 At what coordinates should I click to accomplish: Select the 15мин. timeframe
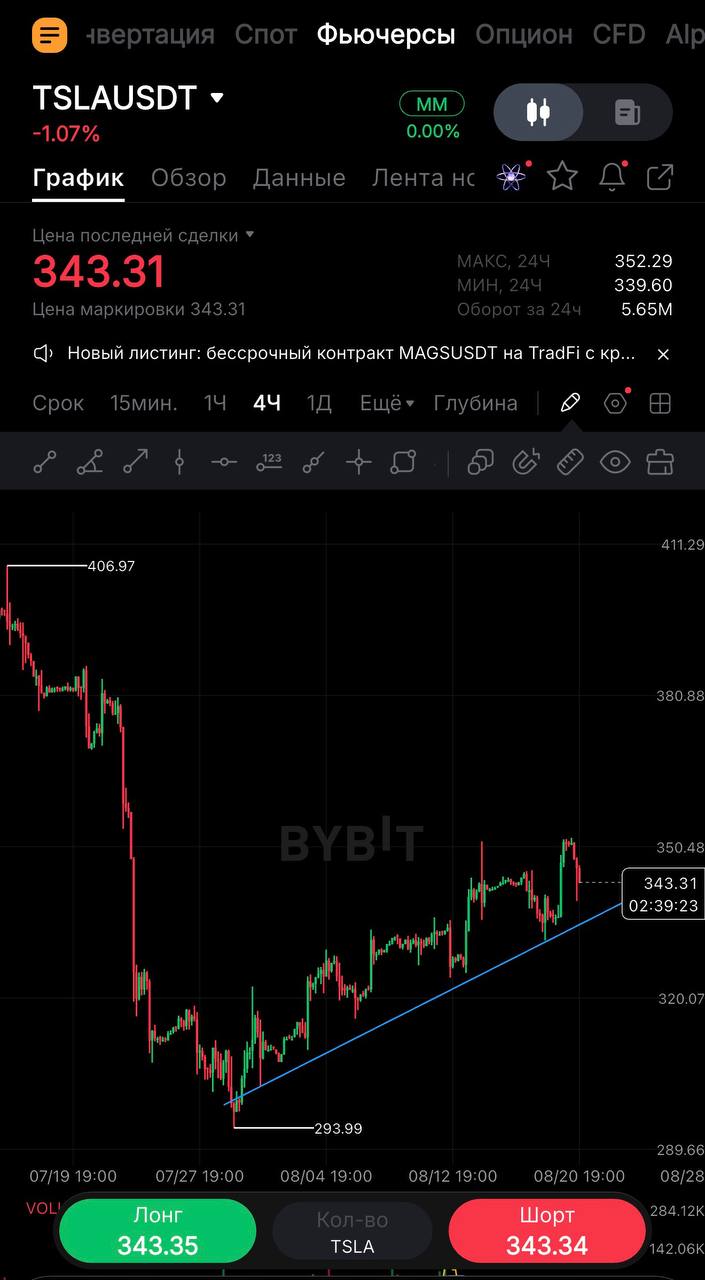pyautogui.click(x=144, y=403)
